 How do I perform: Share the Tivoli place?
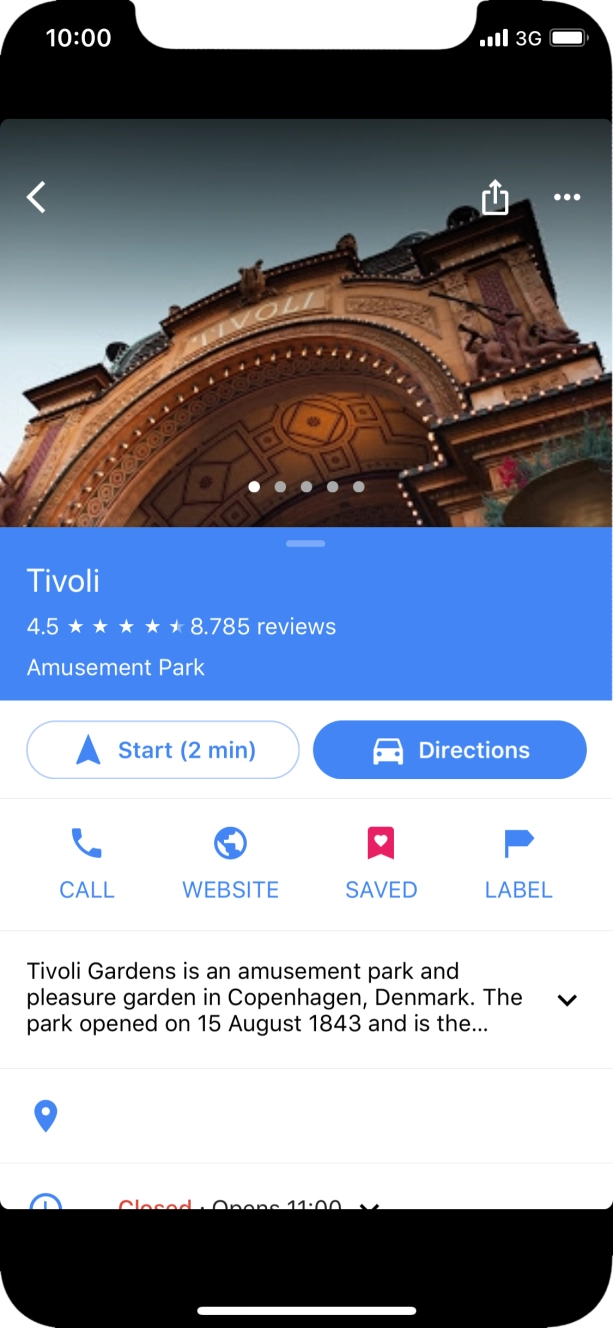495,197
